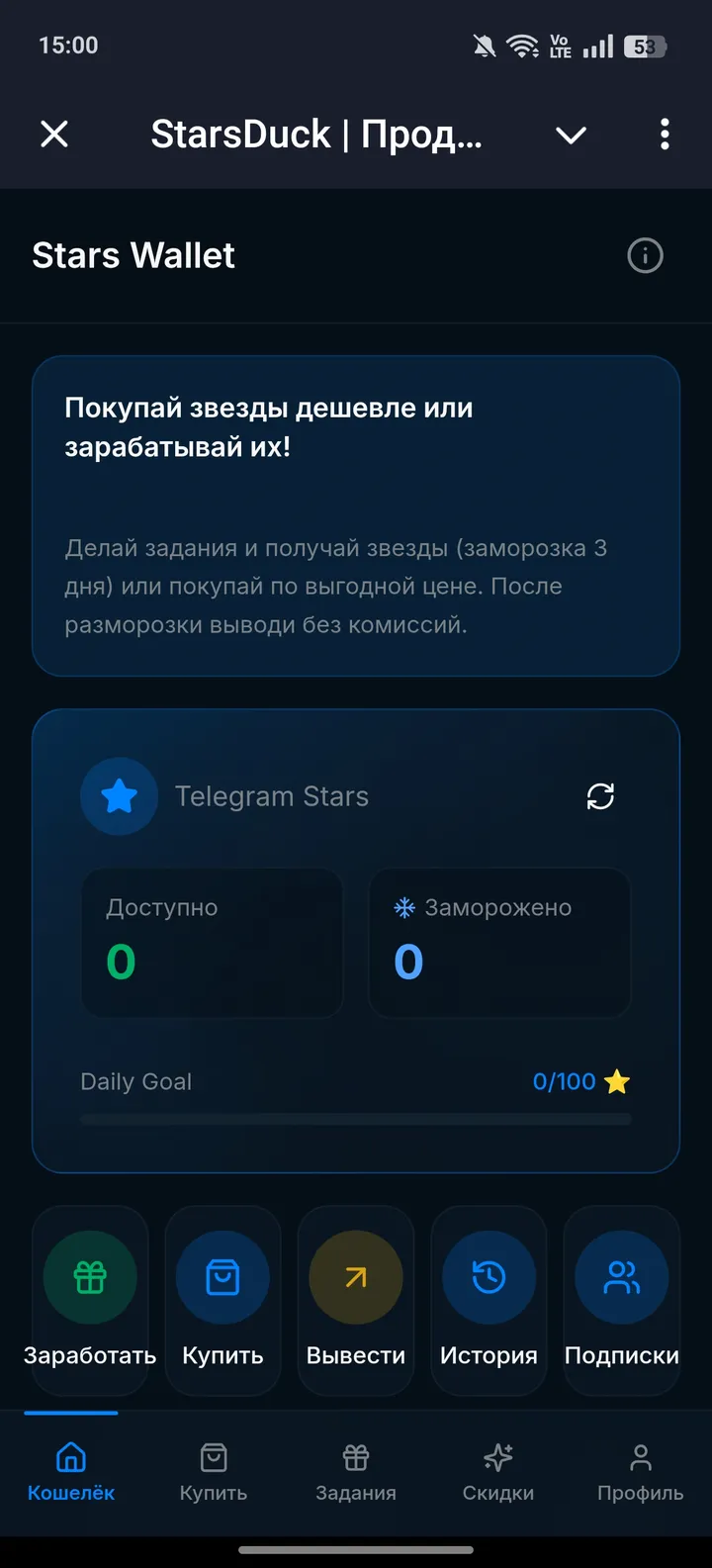This screenshot has width=712, height=1568.
Task: Open Подписки via the people icon
Action: click(622, 1276)
